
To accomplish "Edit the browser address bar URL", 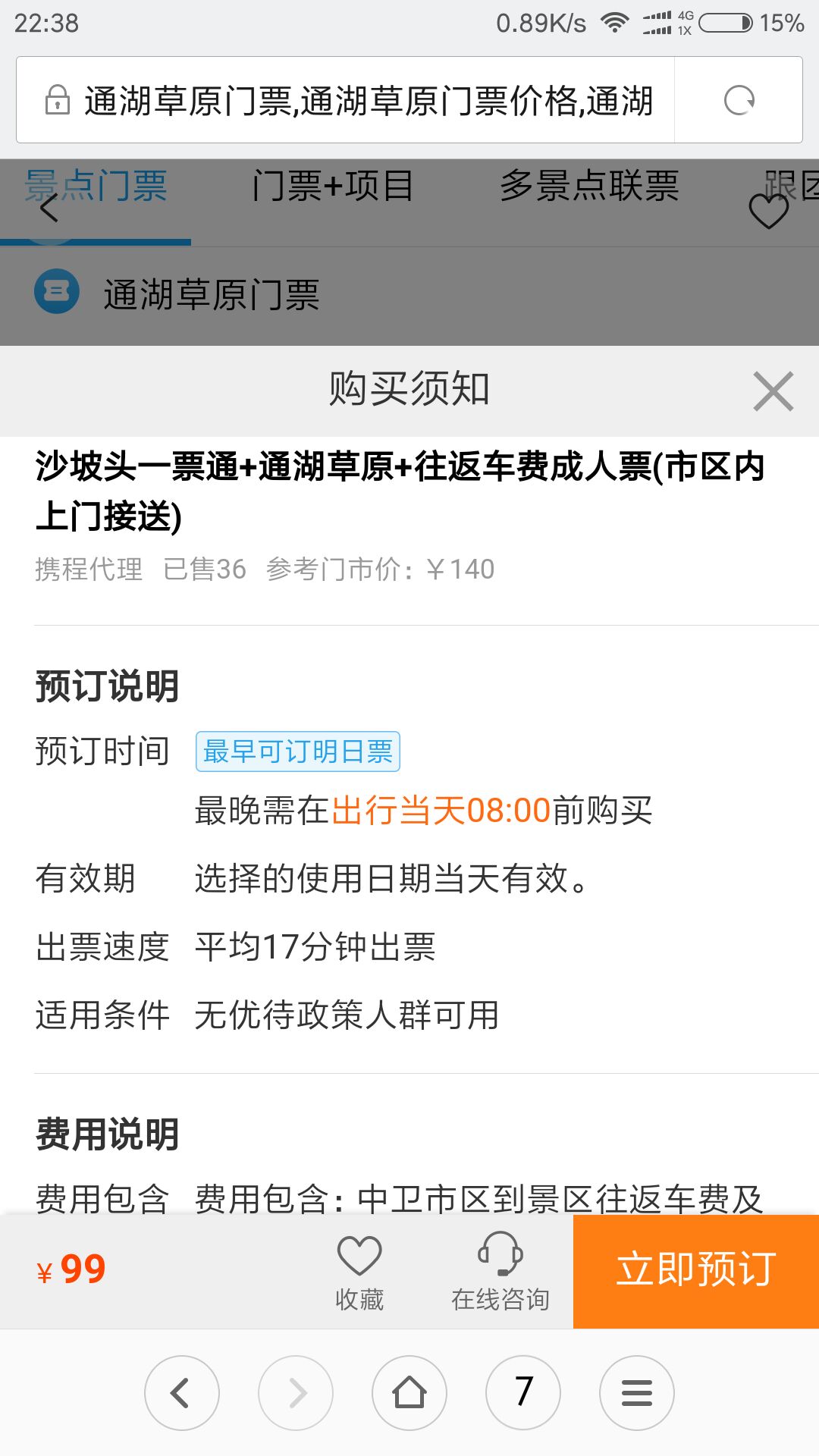I will tap(368, 100).
